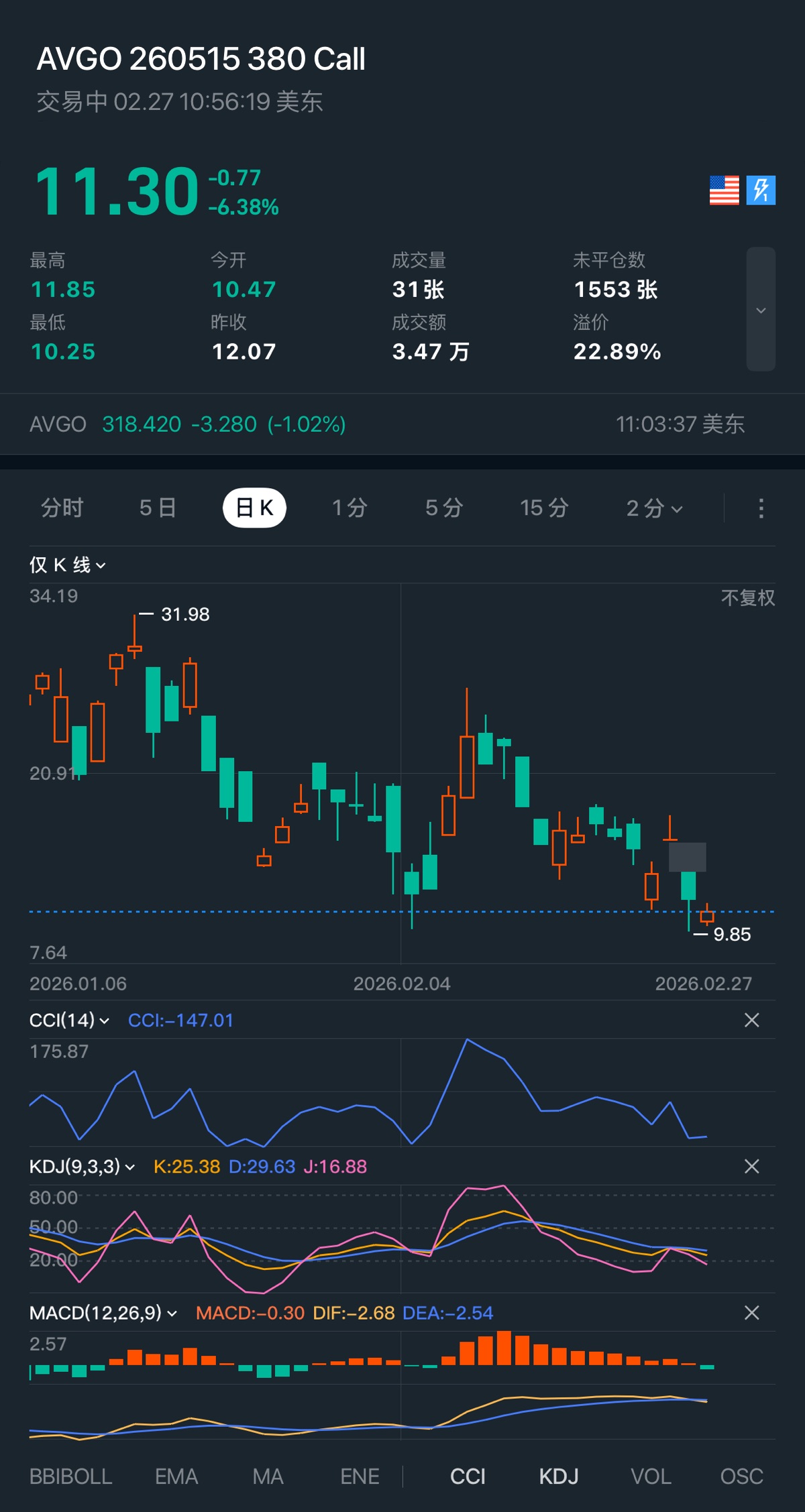
Task: Open the 2分 interval dropdown
Action: tap(654, 508)
